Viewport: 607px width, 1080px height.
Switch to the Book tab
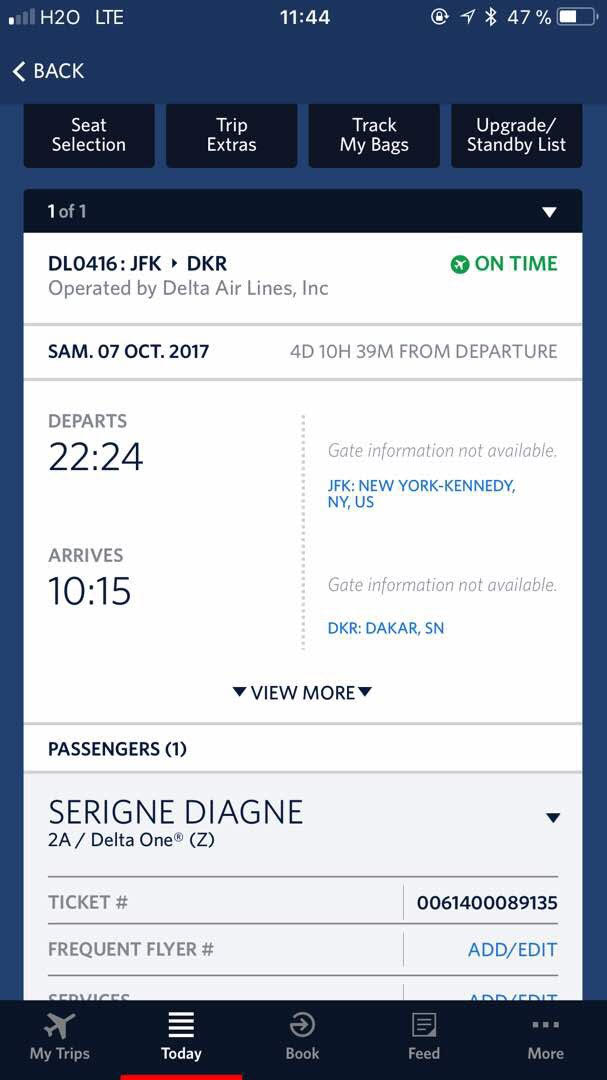click(302, 1037)
